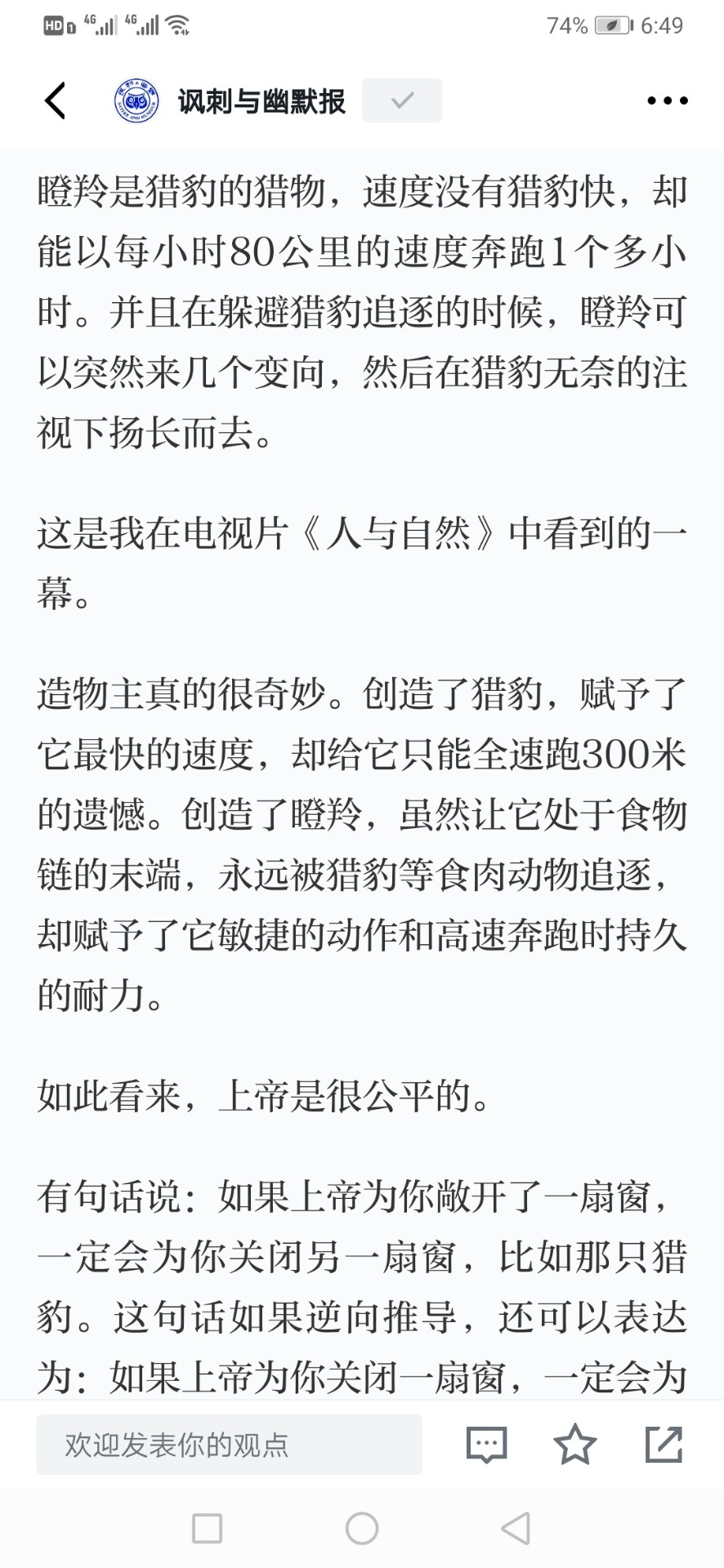Image resolution: width=724 pixels, height=1568 pixels.
Task: Open recent apps with the square button
Action: (207, 1528)
